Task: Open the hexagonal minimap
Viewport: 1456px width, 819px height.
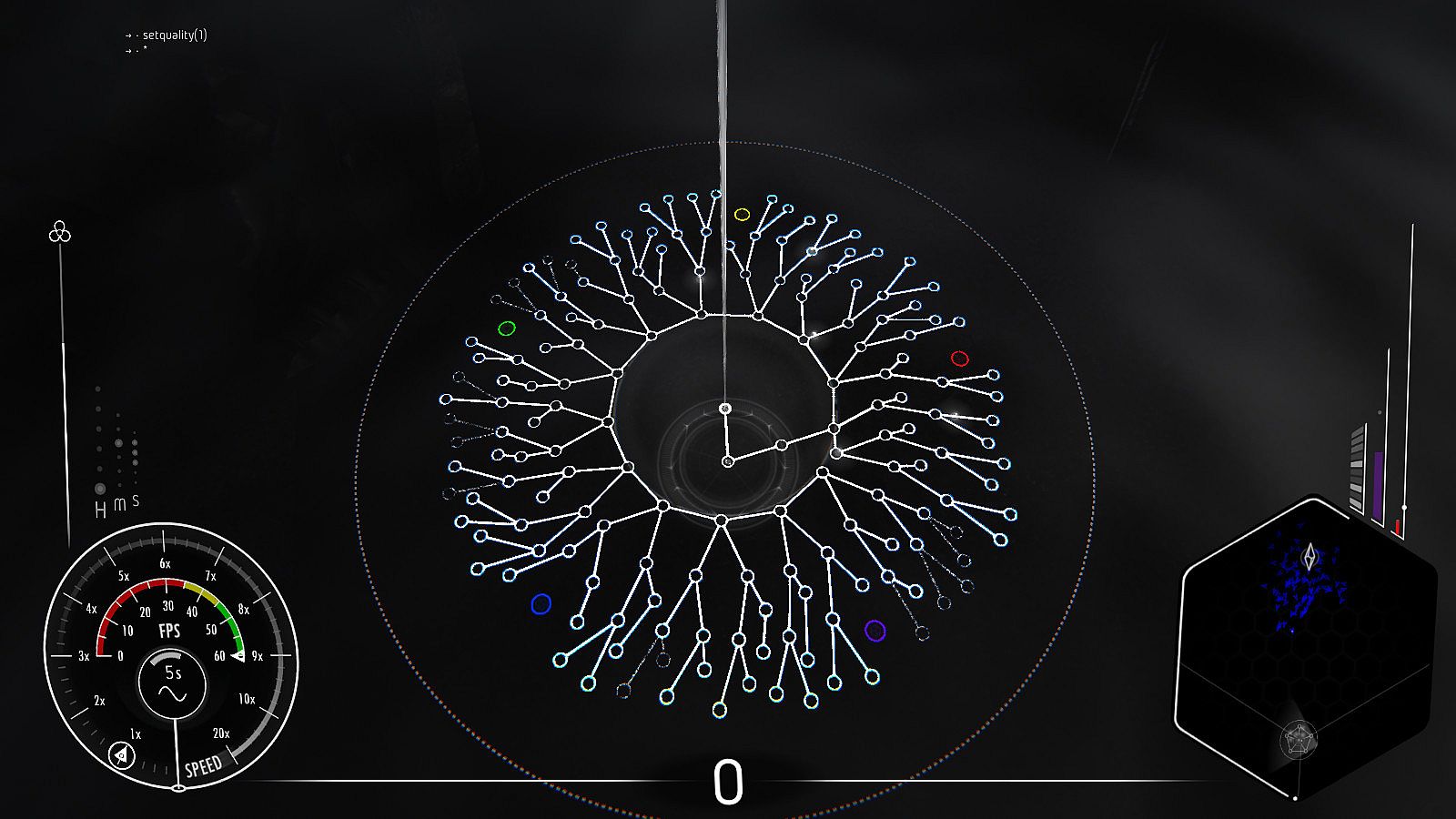Action: [x=1306, y=637]
